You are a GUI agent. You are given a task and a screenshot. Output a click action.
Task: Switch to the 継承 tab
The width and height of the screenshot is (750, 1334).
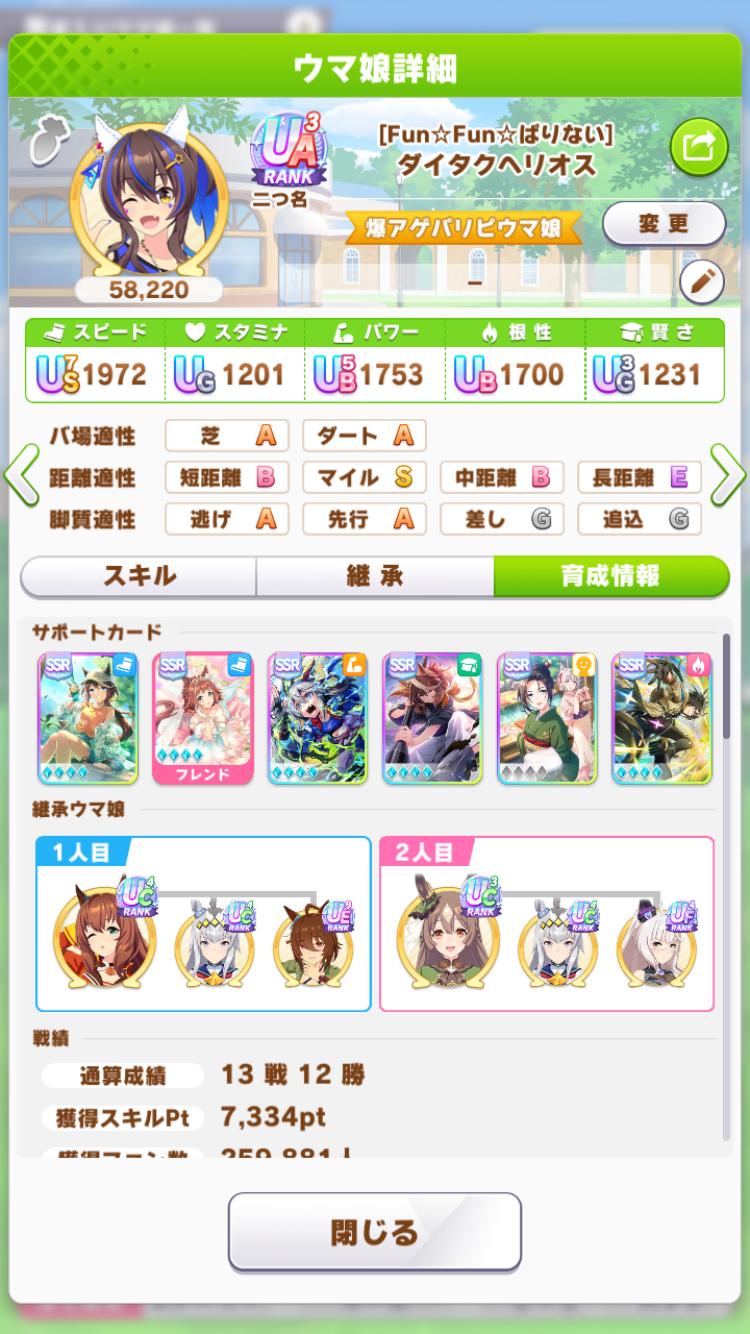374,576
